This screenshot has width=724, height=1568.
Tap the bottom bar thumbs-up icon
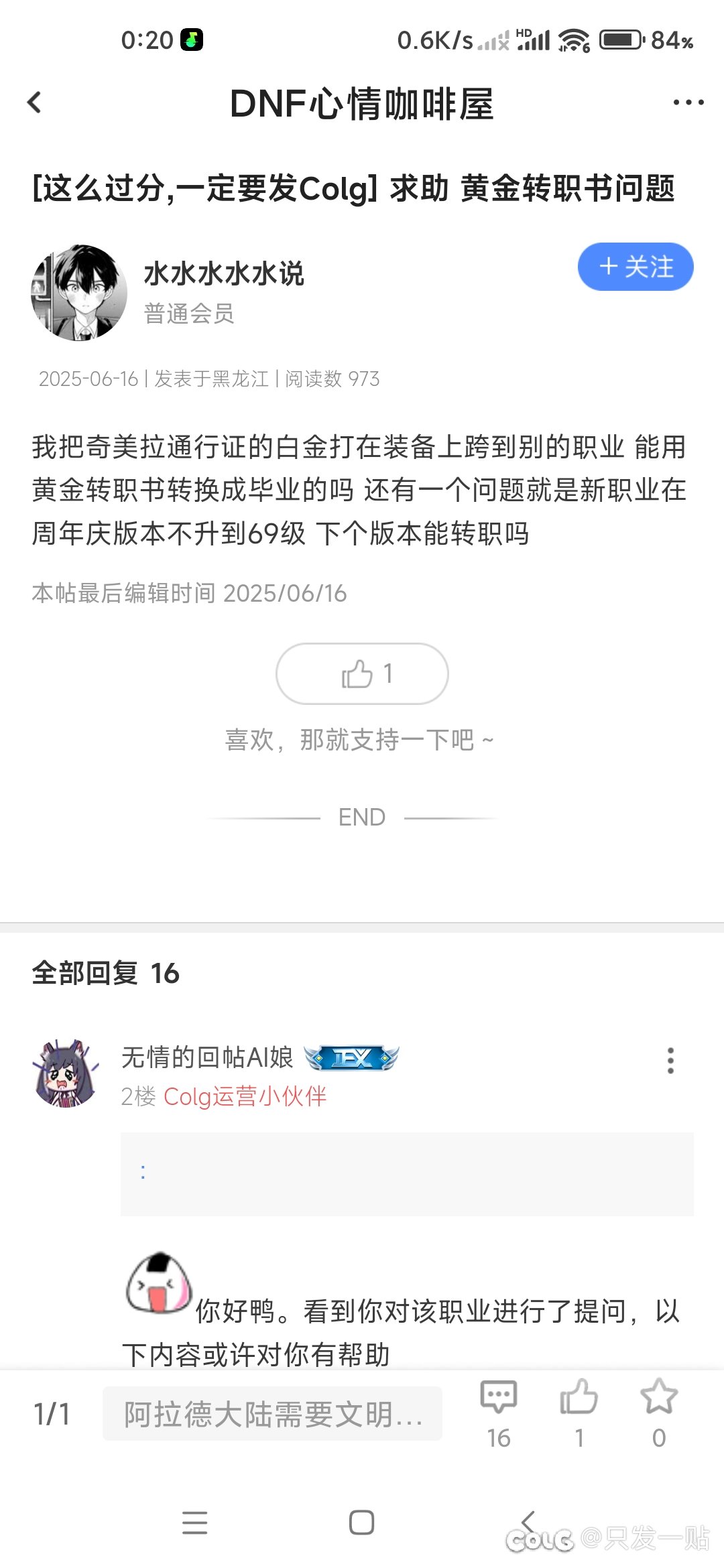[x=579, y=1413]
